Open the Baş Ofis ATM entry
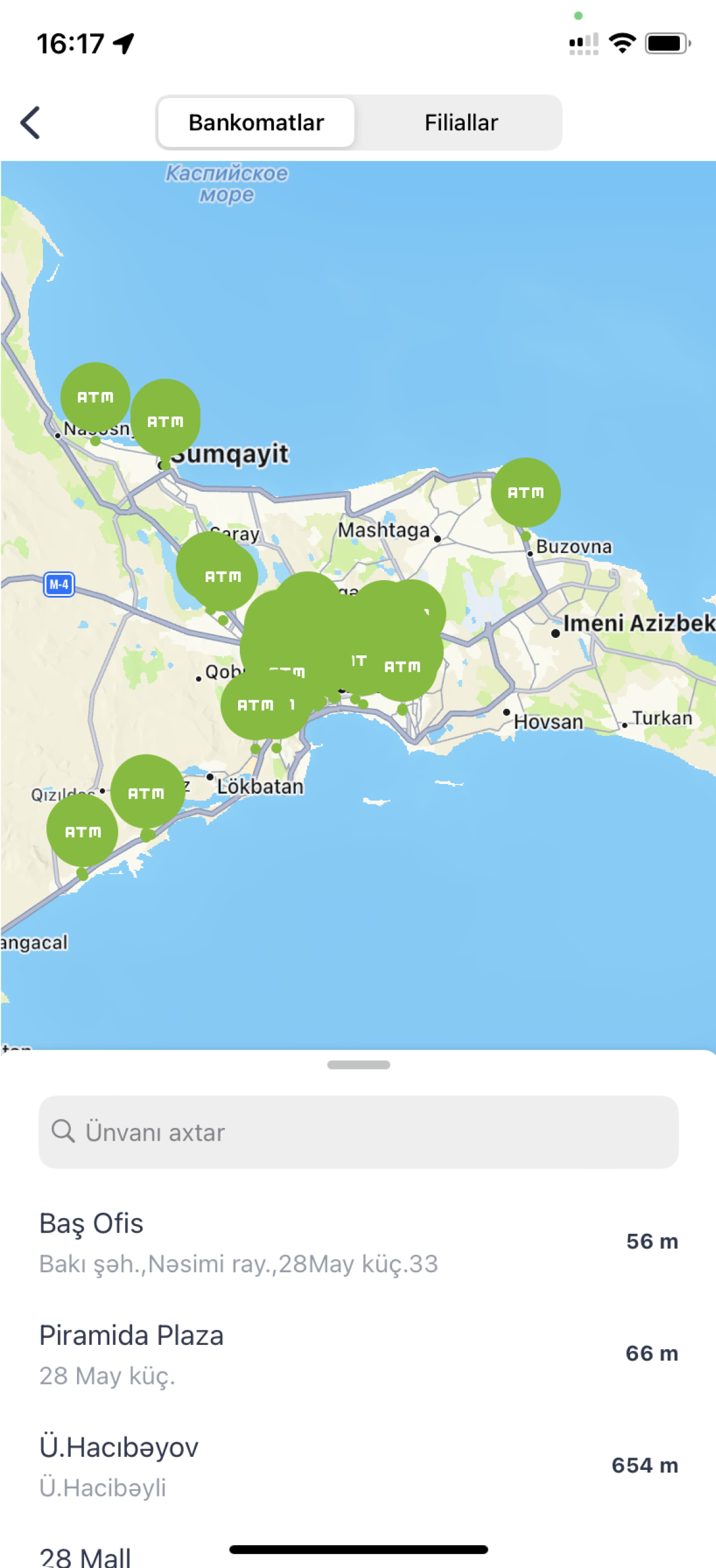 pos(358,1242)
